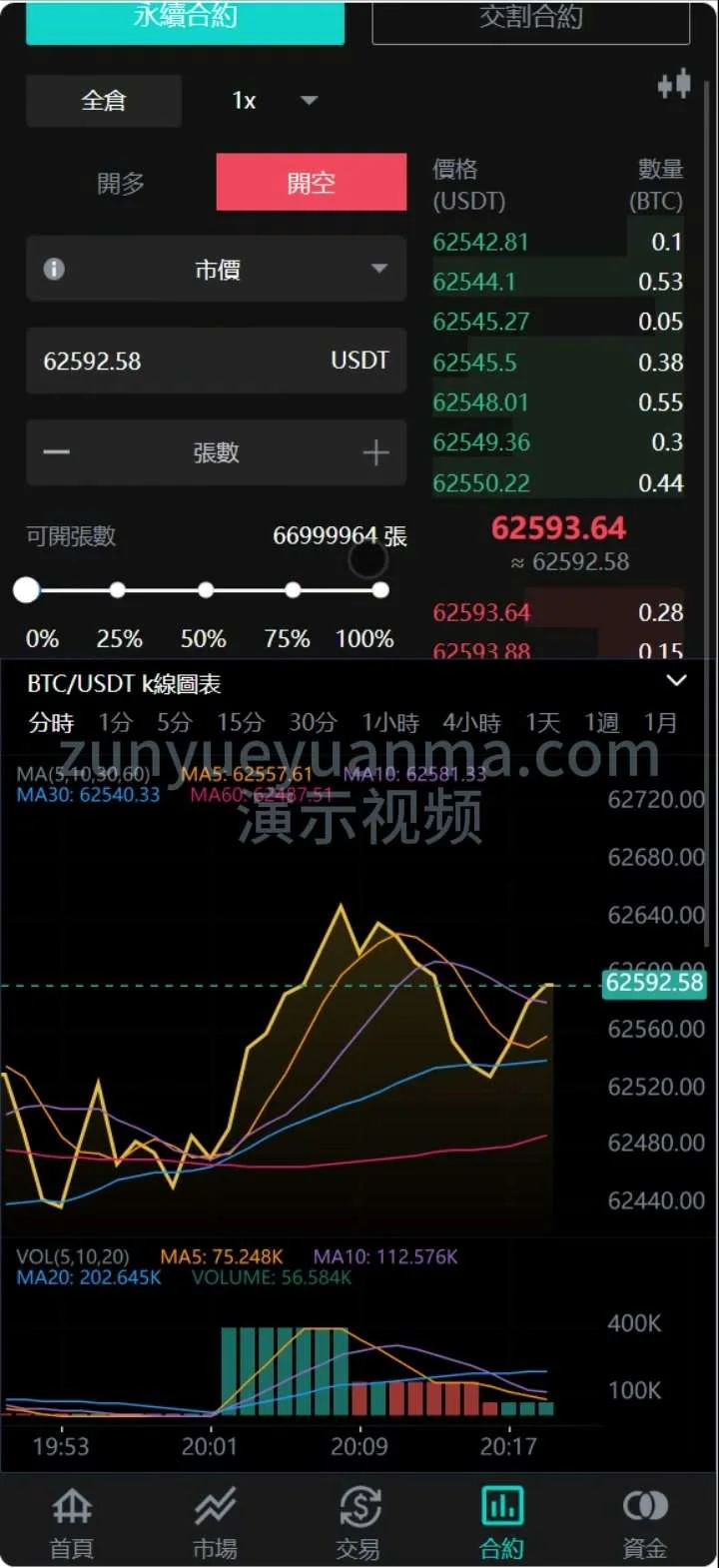719x1568 pixels.
Task: Open the 交易 trade tab
Action: coord(359,1523)
